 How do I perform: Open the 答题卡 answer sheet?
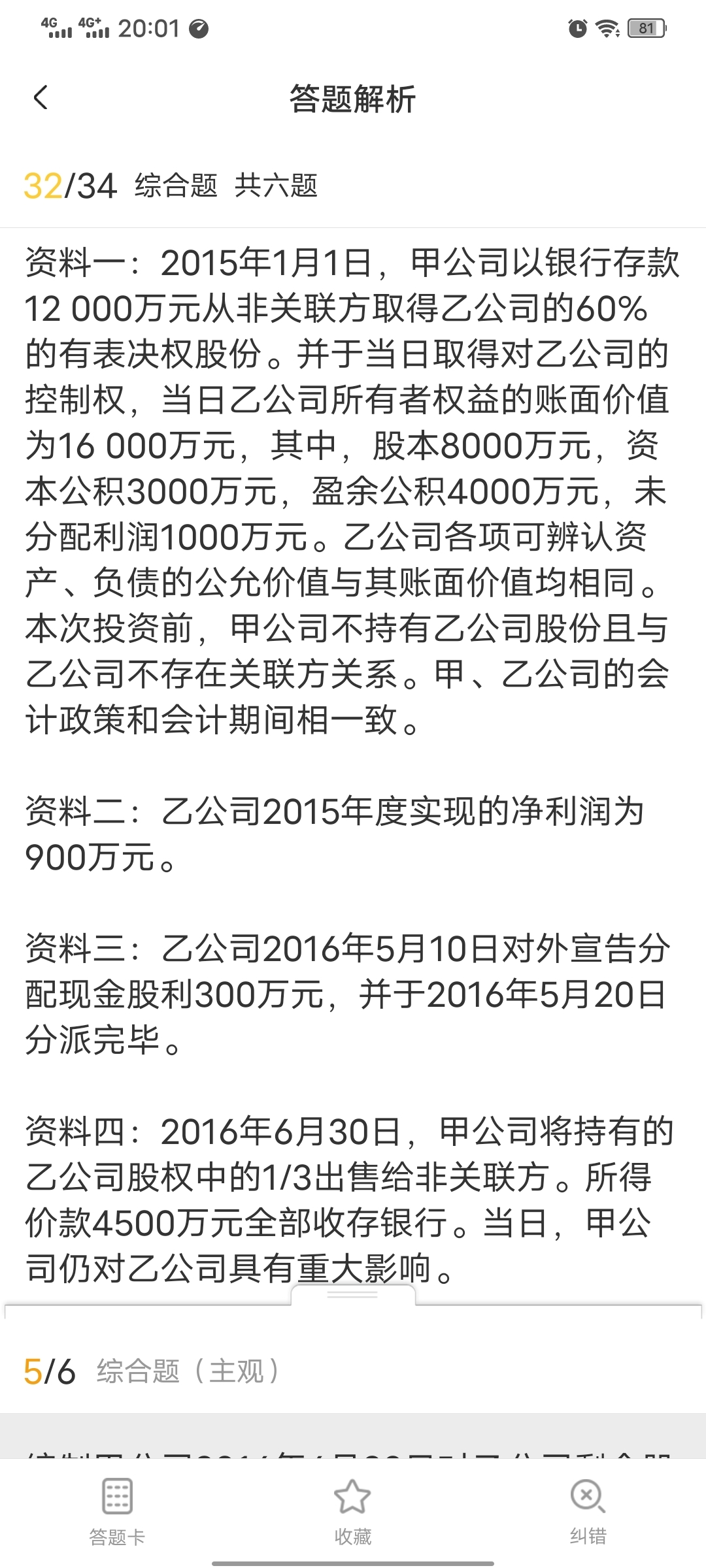pyautogui.click(x=117, y=1512)
